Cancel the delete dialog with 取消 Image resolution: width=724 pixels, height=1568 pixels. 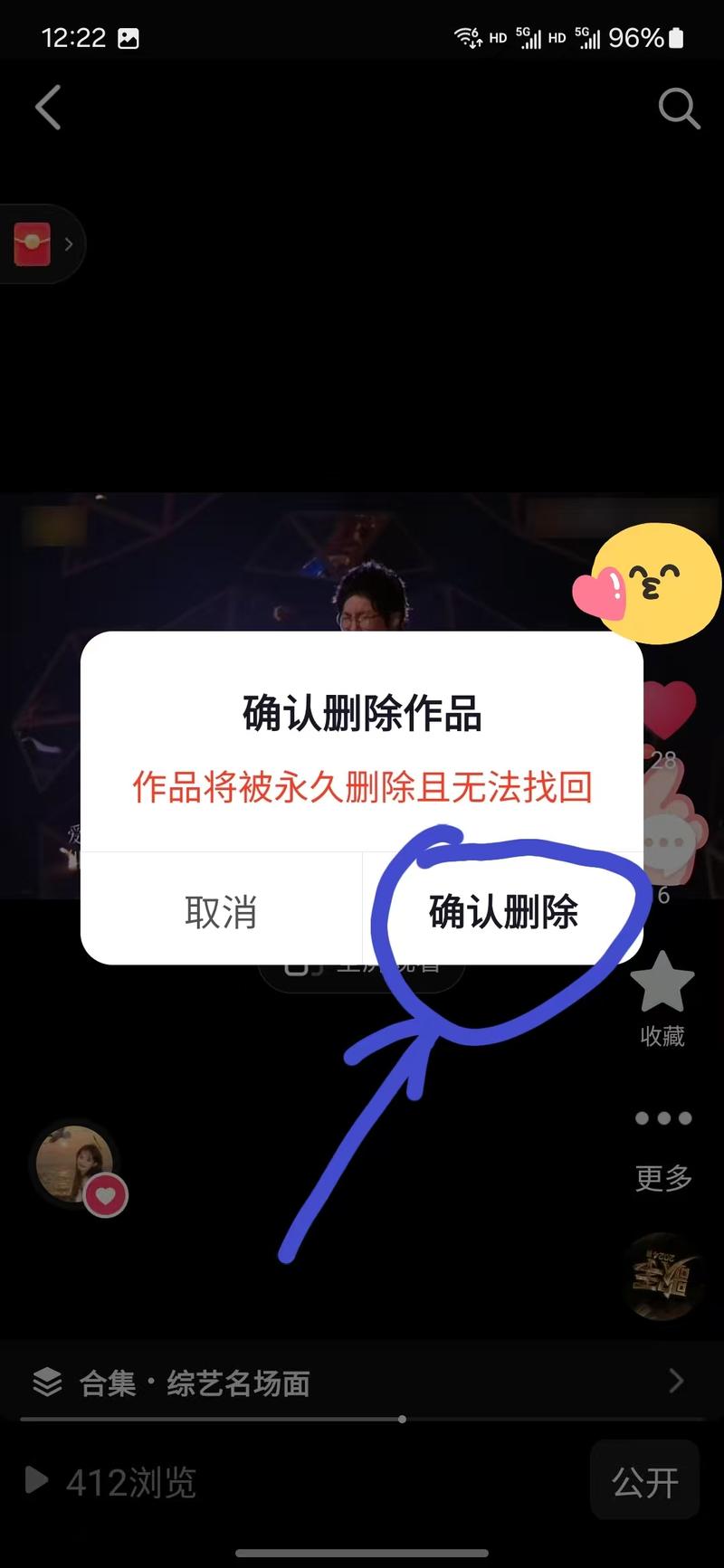[221, 911]
